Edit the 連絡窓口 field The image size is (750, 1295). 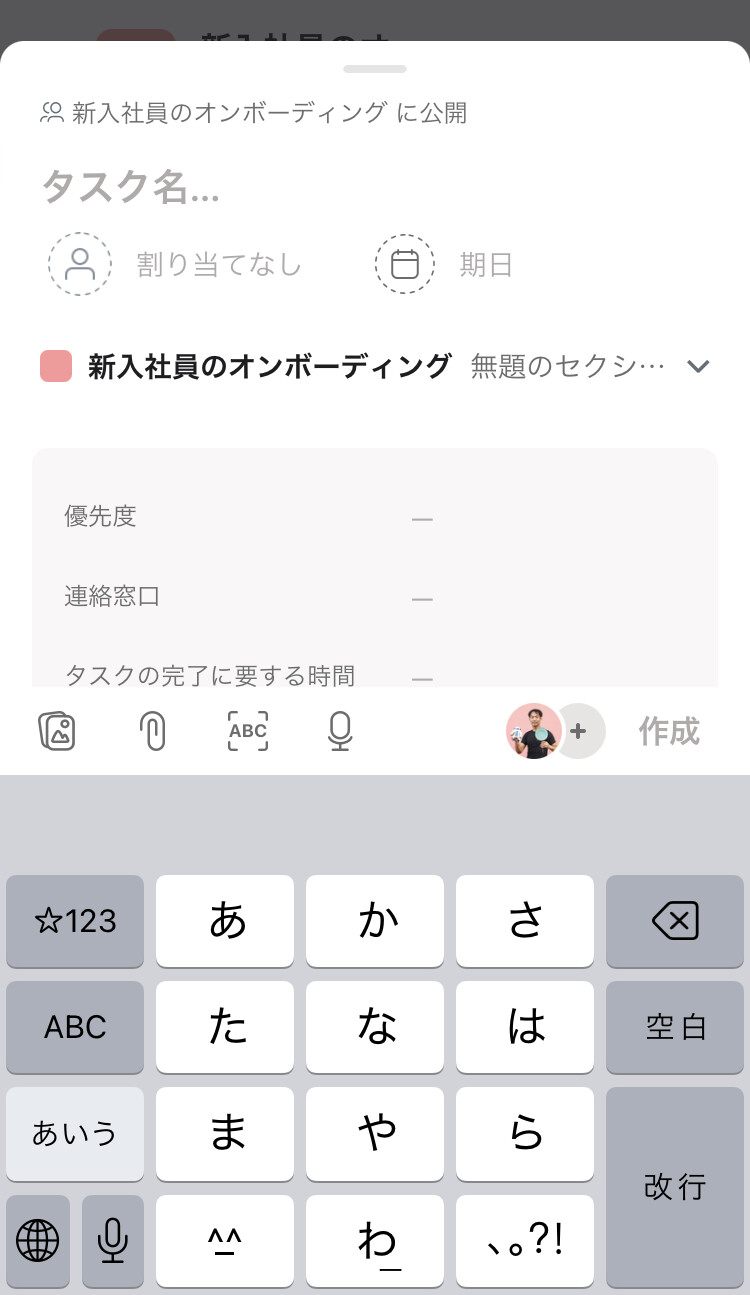pos(421,598)
